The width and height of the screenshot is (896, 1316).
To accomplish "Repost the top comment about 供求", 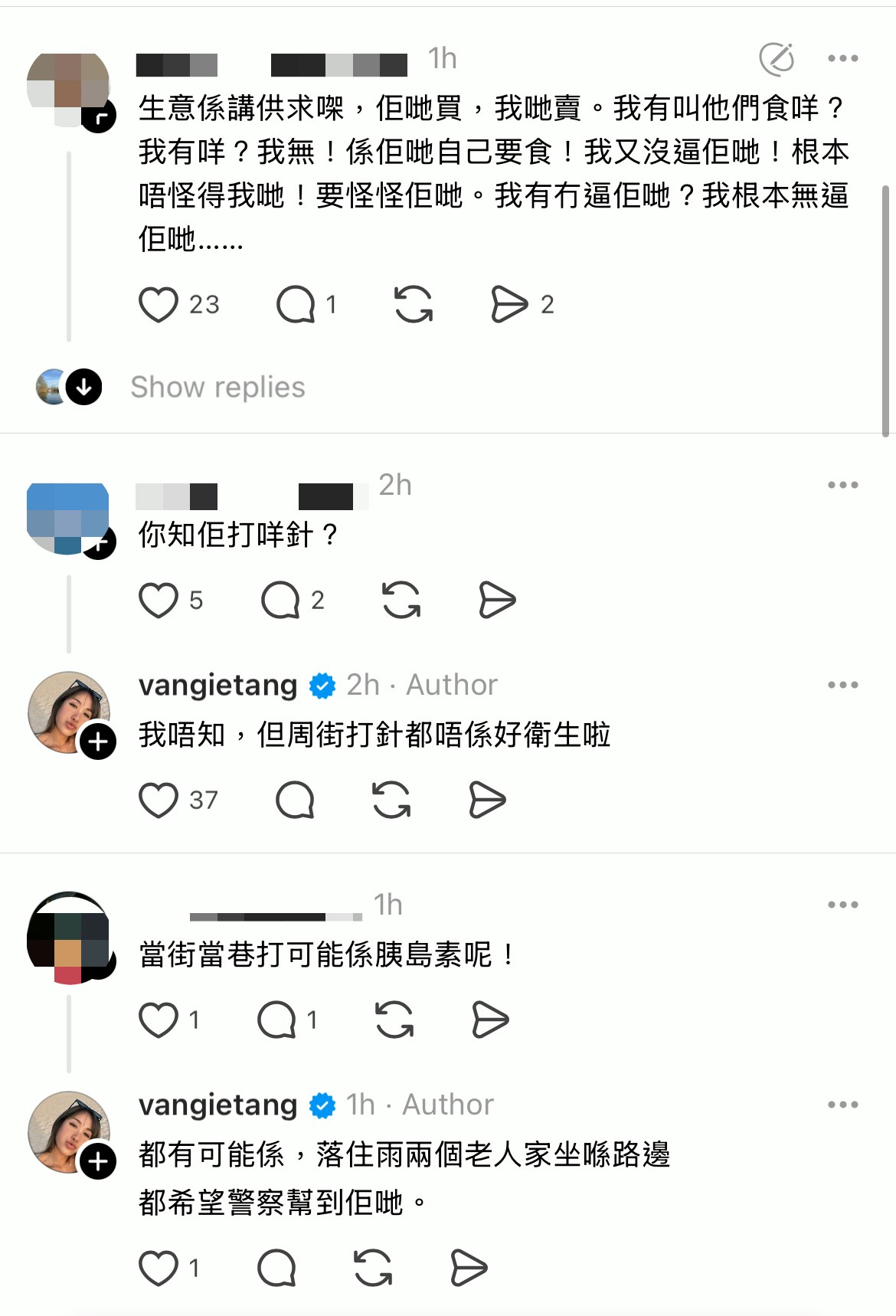I will [x=414, y=305].
